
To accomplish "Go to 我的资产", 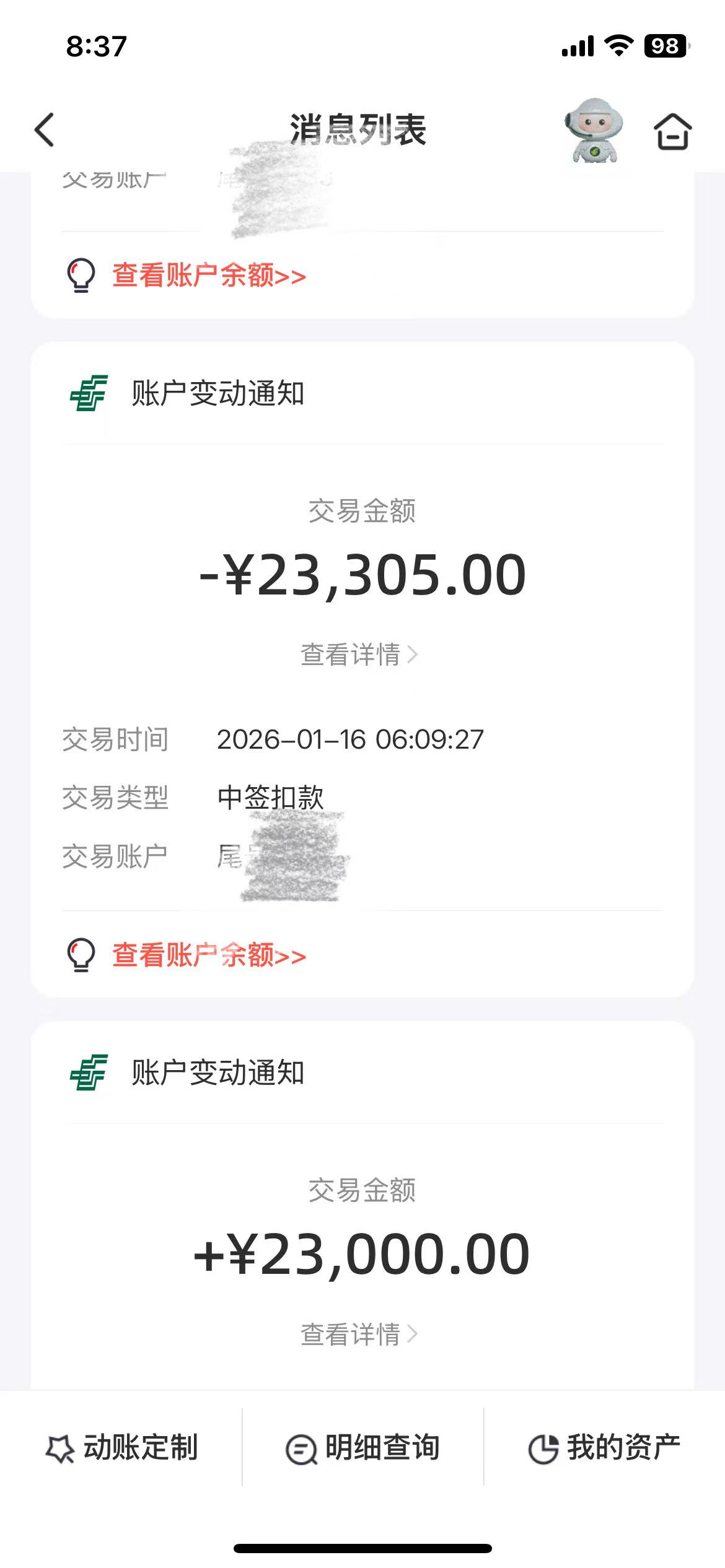I will 604,1448.
